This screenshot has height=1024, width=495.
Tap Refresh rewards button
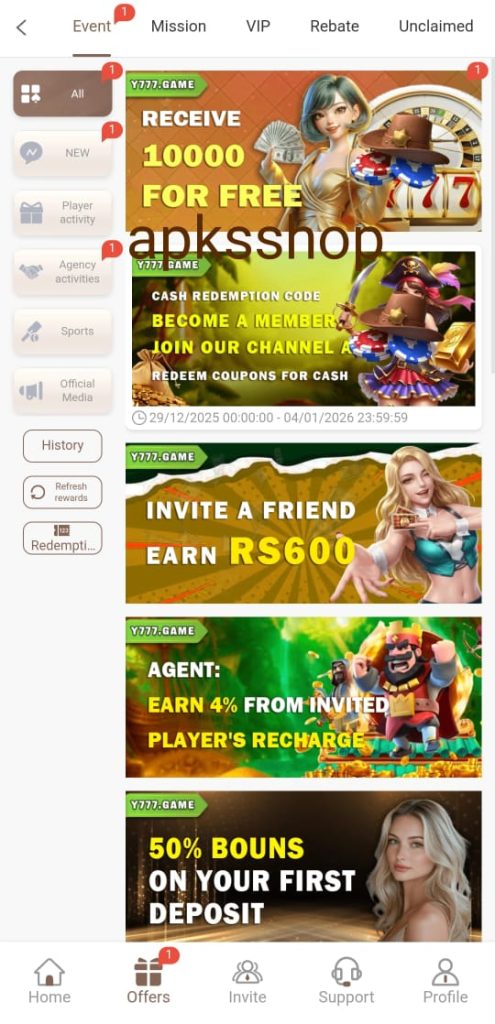[63, 492]
